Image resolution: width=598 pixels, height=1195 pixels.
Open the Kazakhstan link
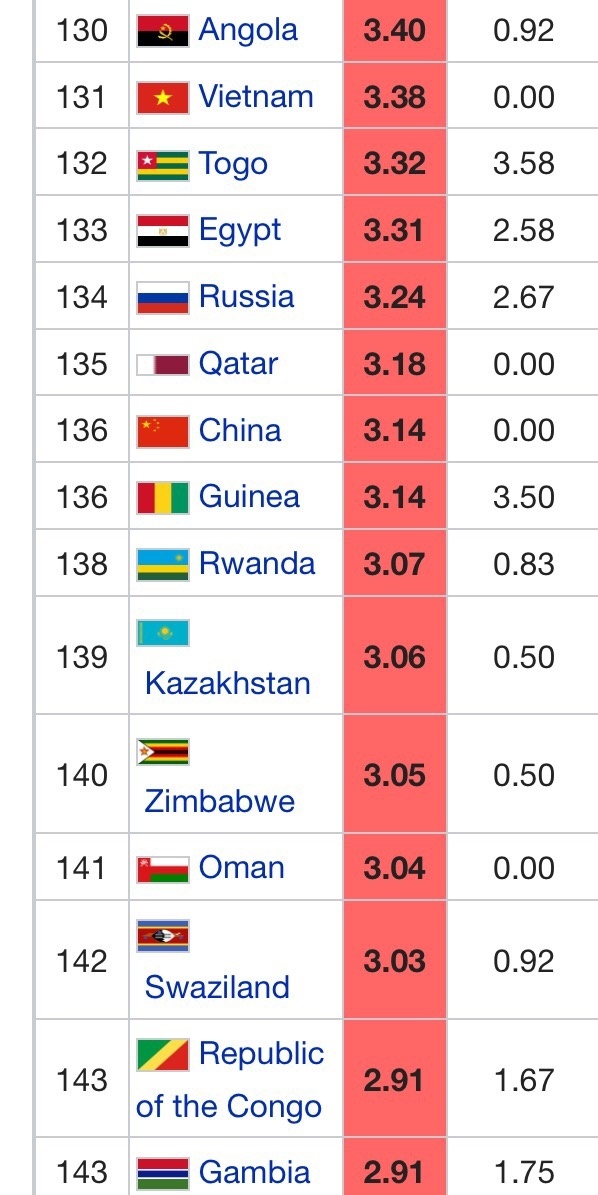pos(228,683)
